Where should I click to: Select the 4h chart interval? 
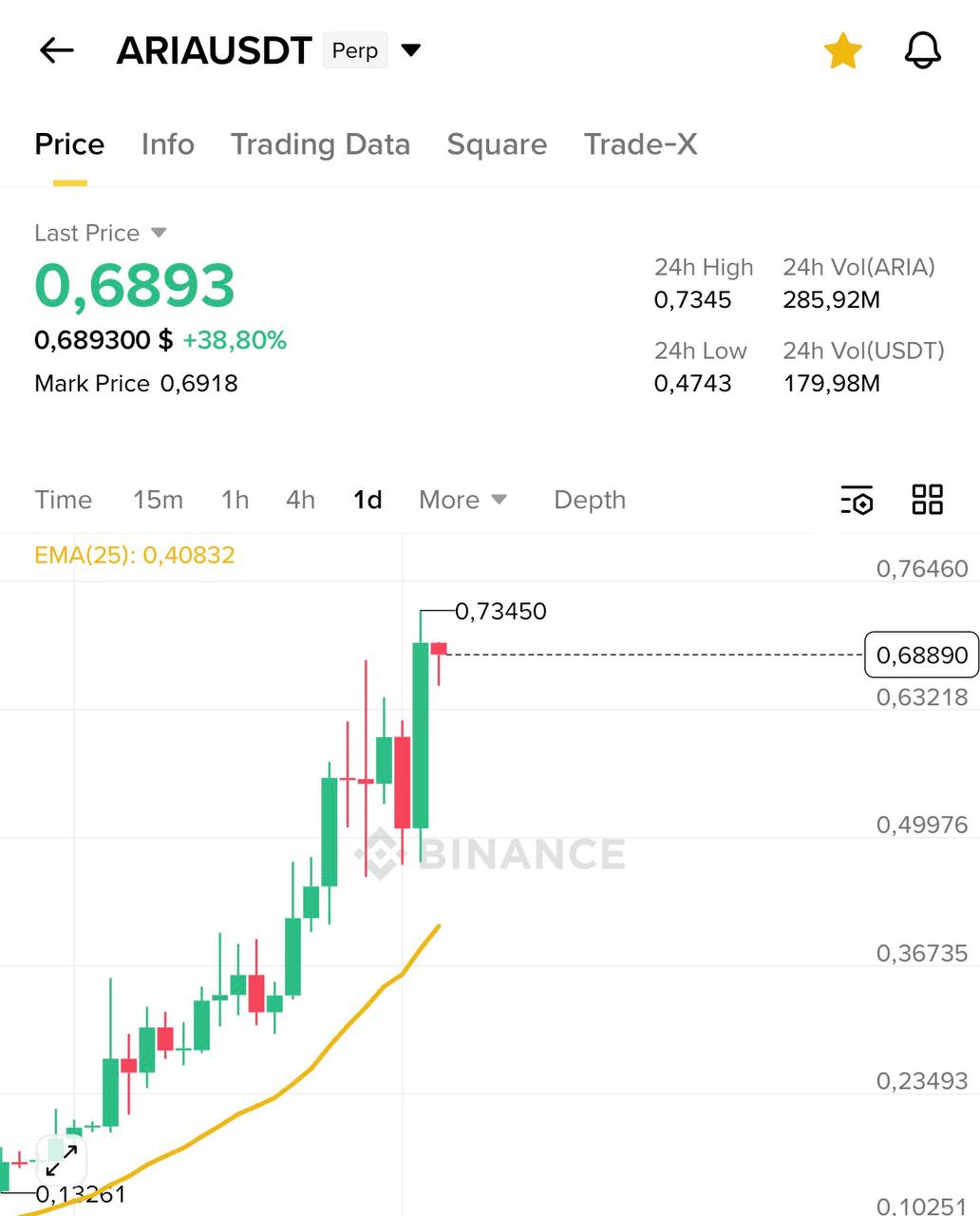click(300, 500)
